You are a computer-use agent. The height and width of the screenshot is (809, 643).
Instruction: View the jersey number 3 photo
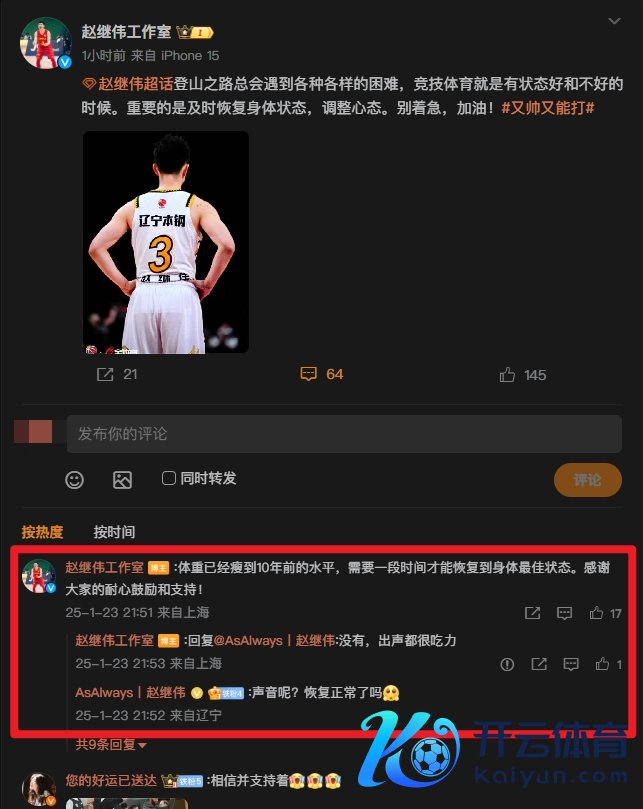[x=166, y=242]
